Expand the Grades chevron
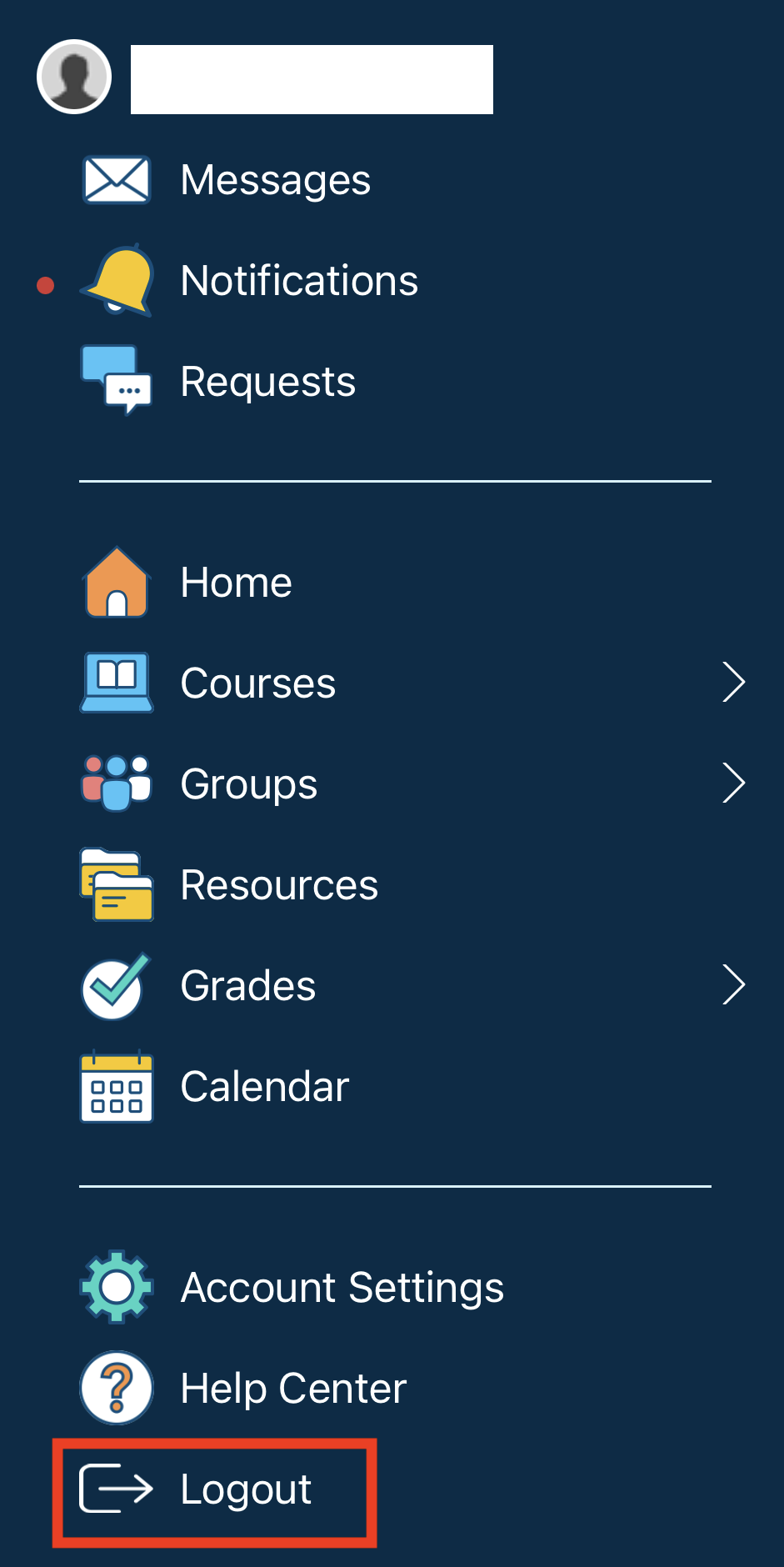 click(x=733, y=985)
